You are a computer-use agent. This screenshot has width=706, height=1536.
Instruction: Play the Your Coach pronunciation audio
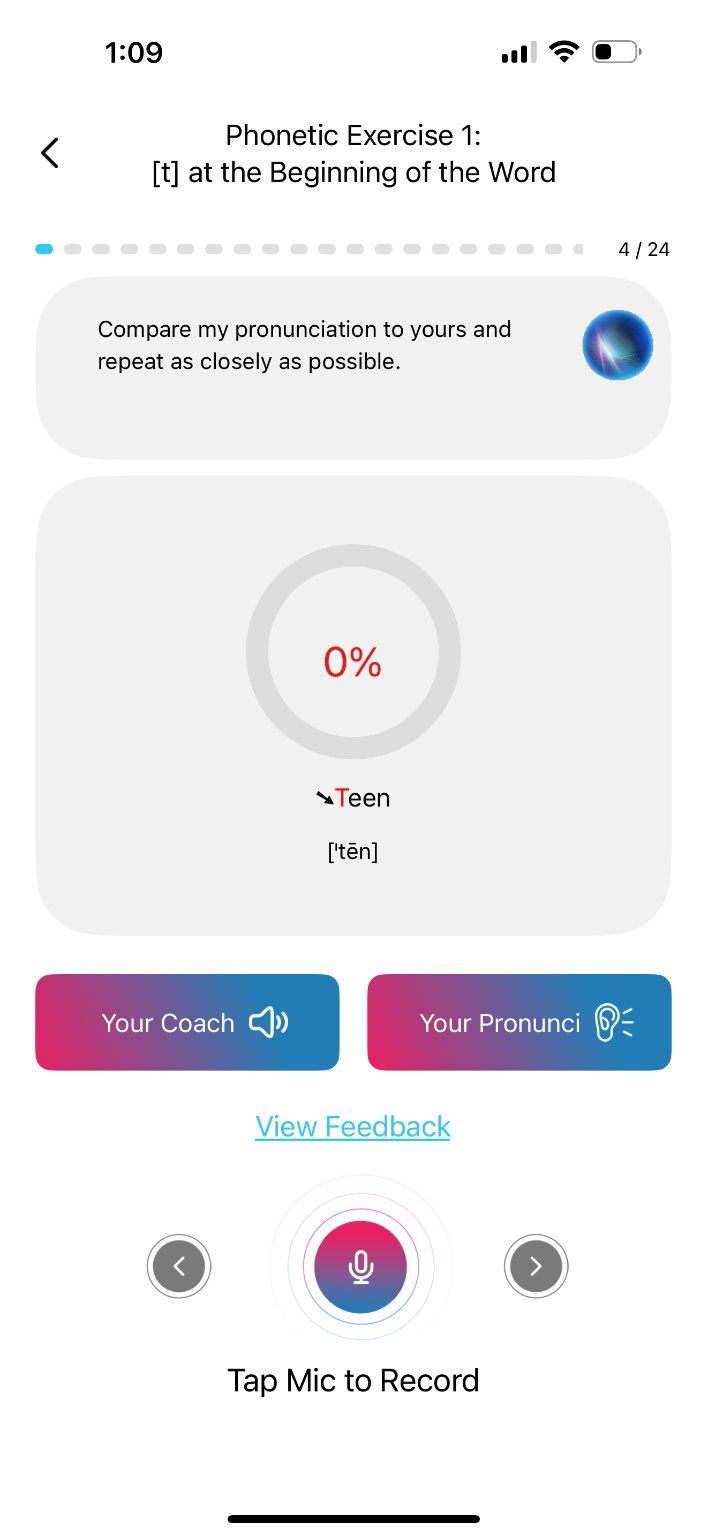(x=187, y=1022)
